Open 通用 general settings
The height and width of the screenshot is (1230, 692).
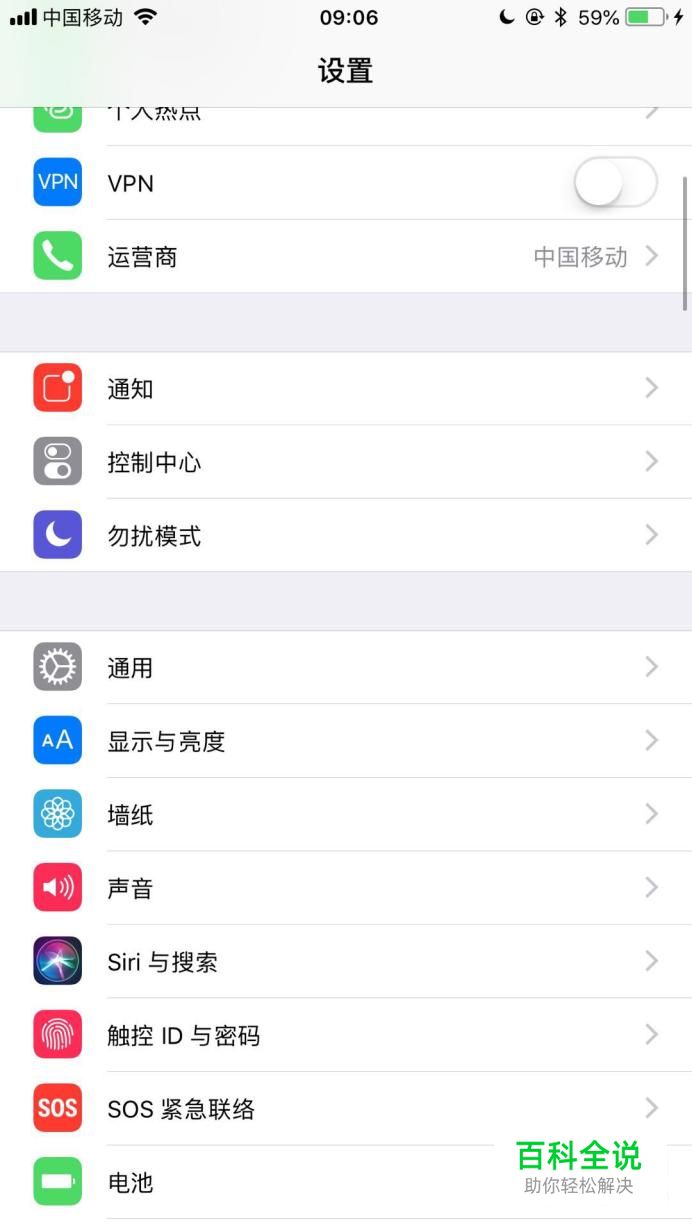(x=345, y=667)
